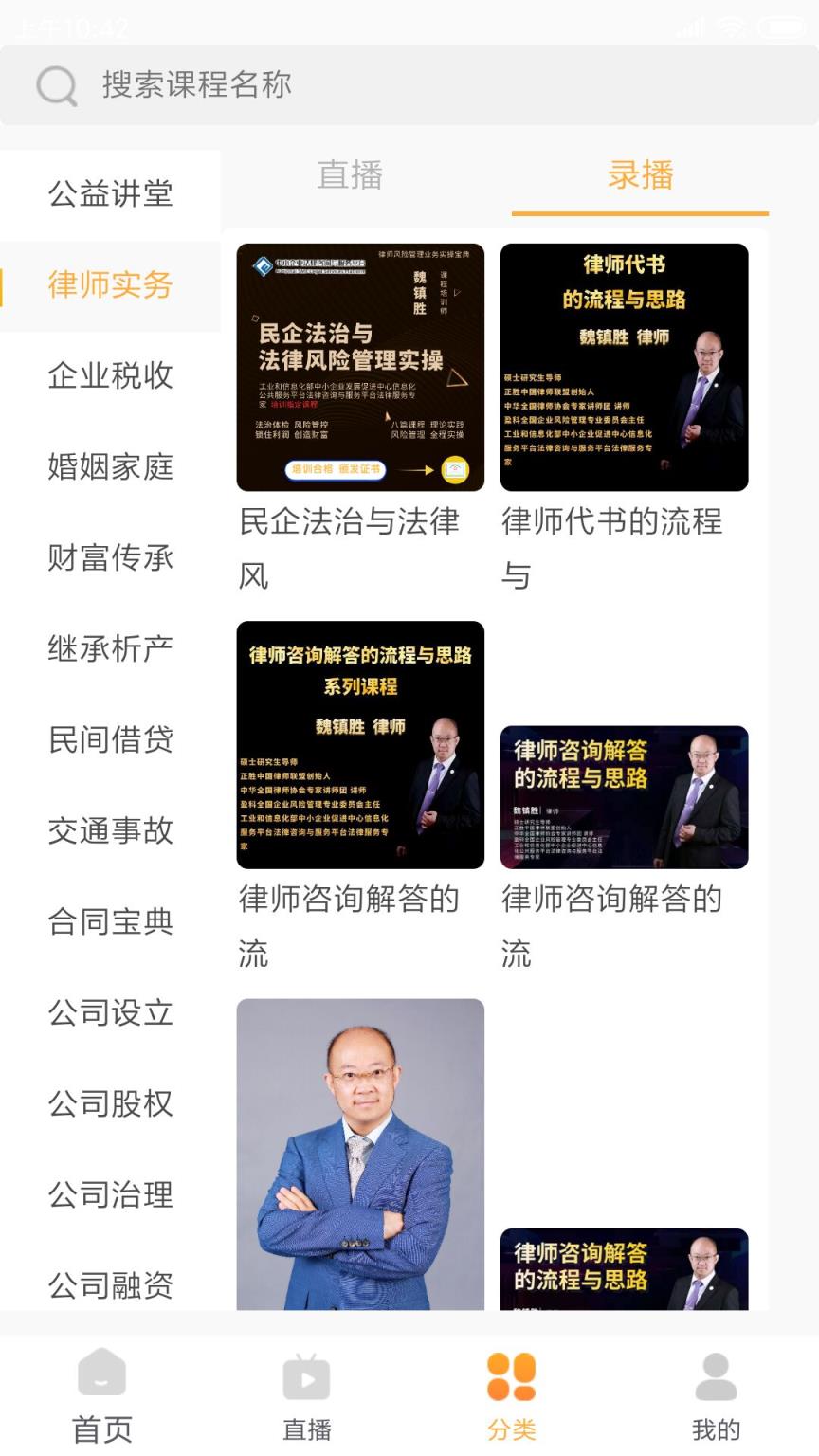Select the 继承析产 category
Viewport: 819px width, 1456px height.
click(x=110, y=649)
